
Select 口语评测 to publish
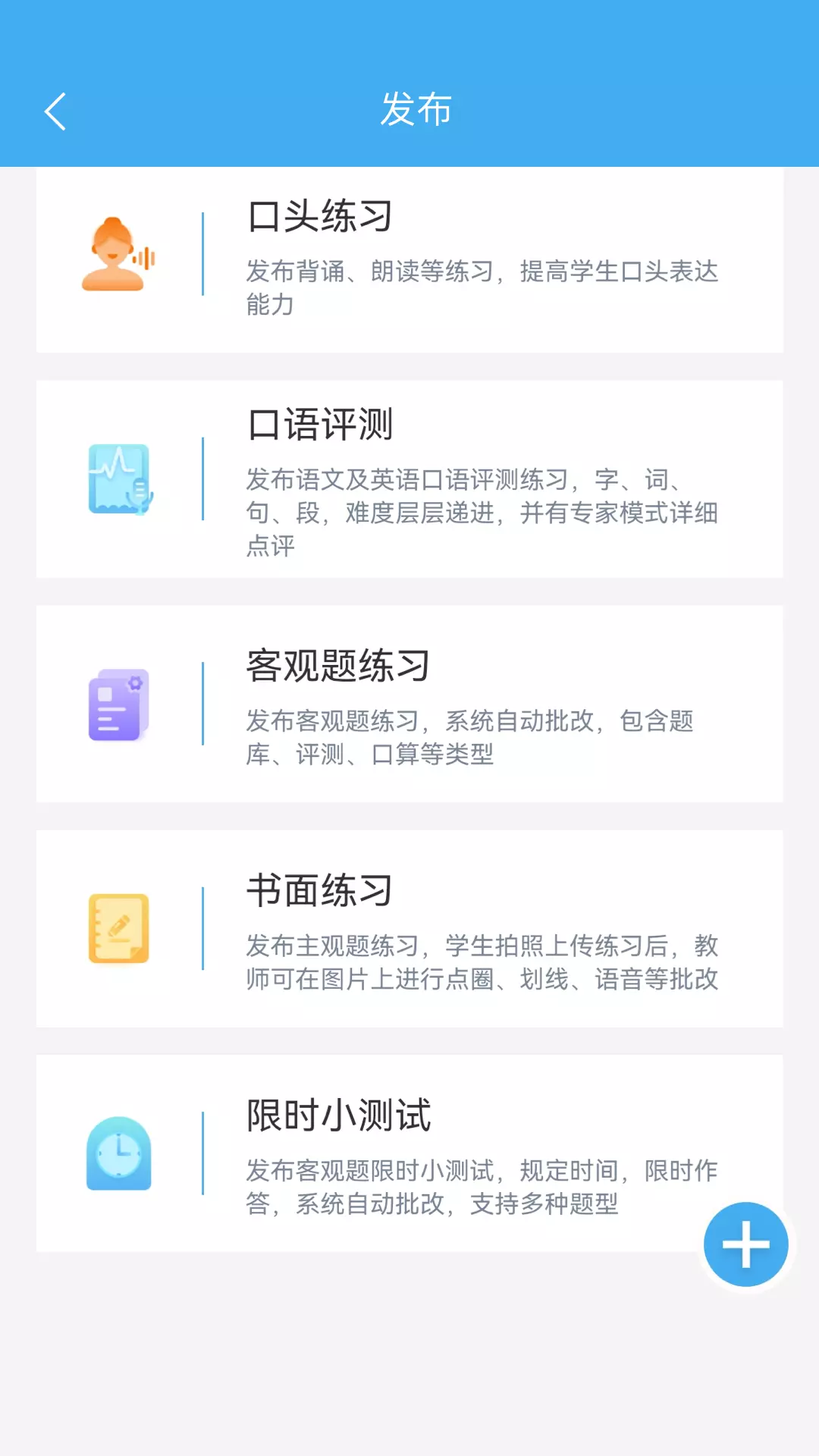click(x=409, y=479)
